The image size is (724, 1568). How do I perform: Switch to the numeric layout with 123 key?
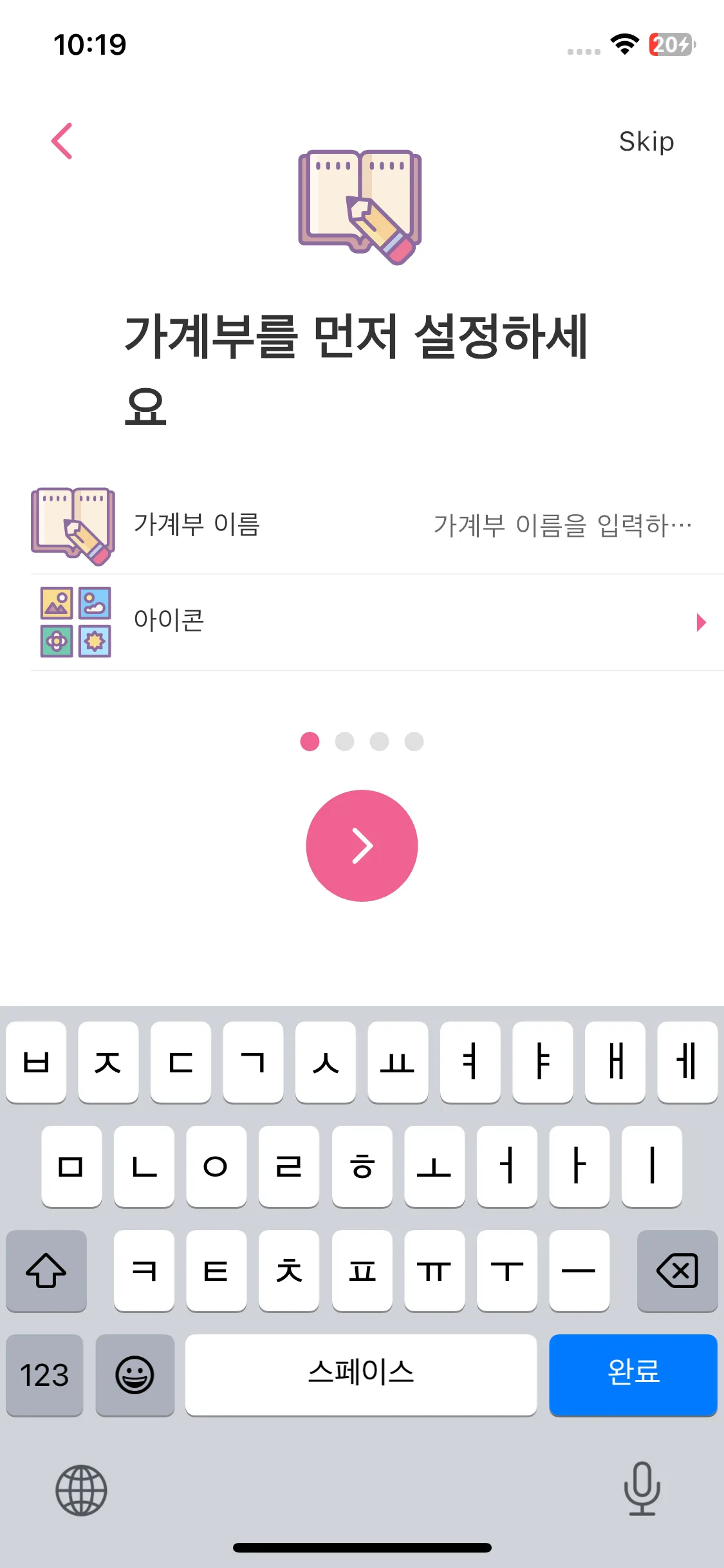pyautogui.click(x=44, y=1376)
